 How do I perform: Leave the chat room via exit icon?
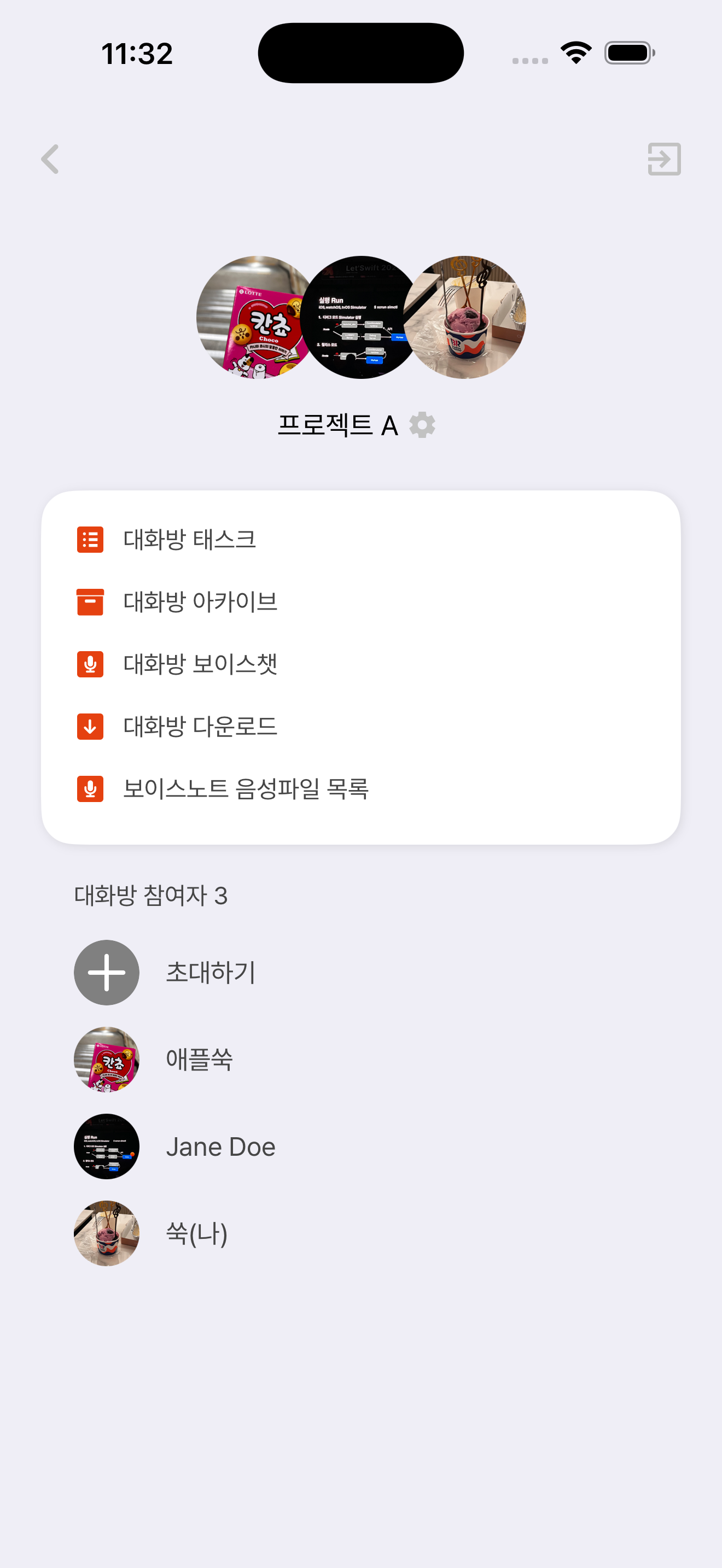(663, 159)
